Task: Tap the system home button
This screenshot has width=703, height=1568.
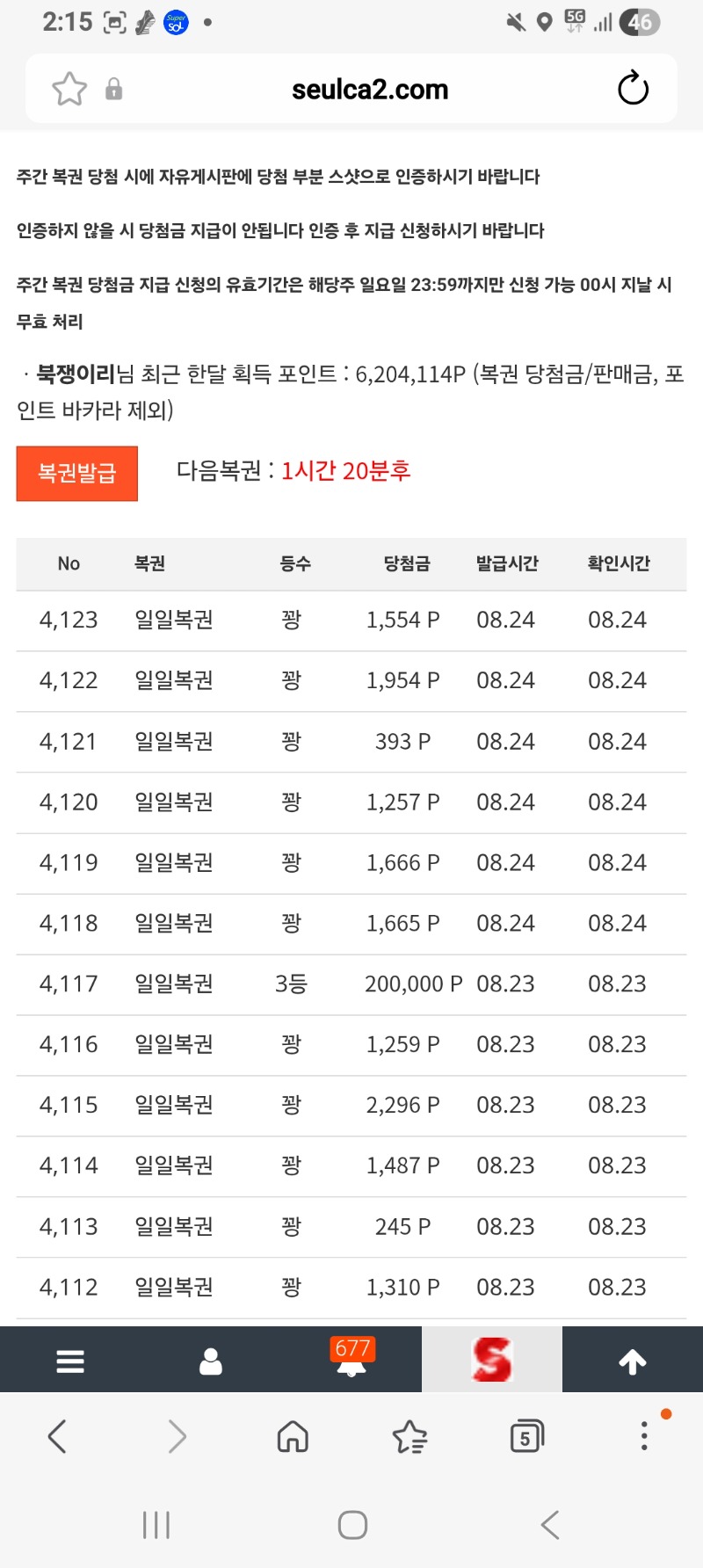Action: tap(352, 1525)
